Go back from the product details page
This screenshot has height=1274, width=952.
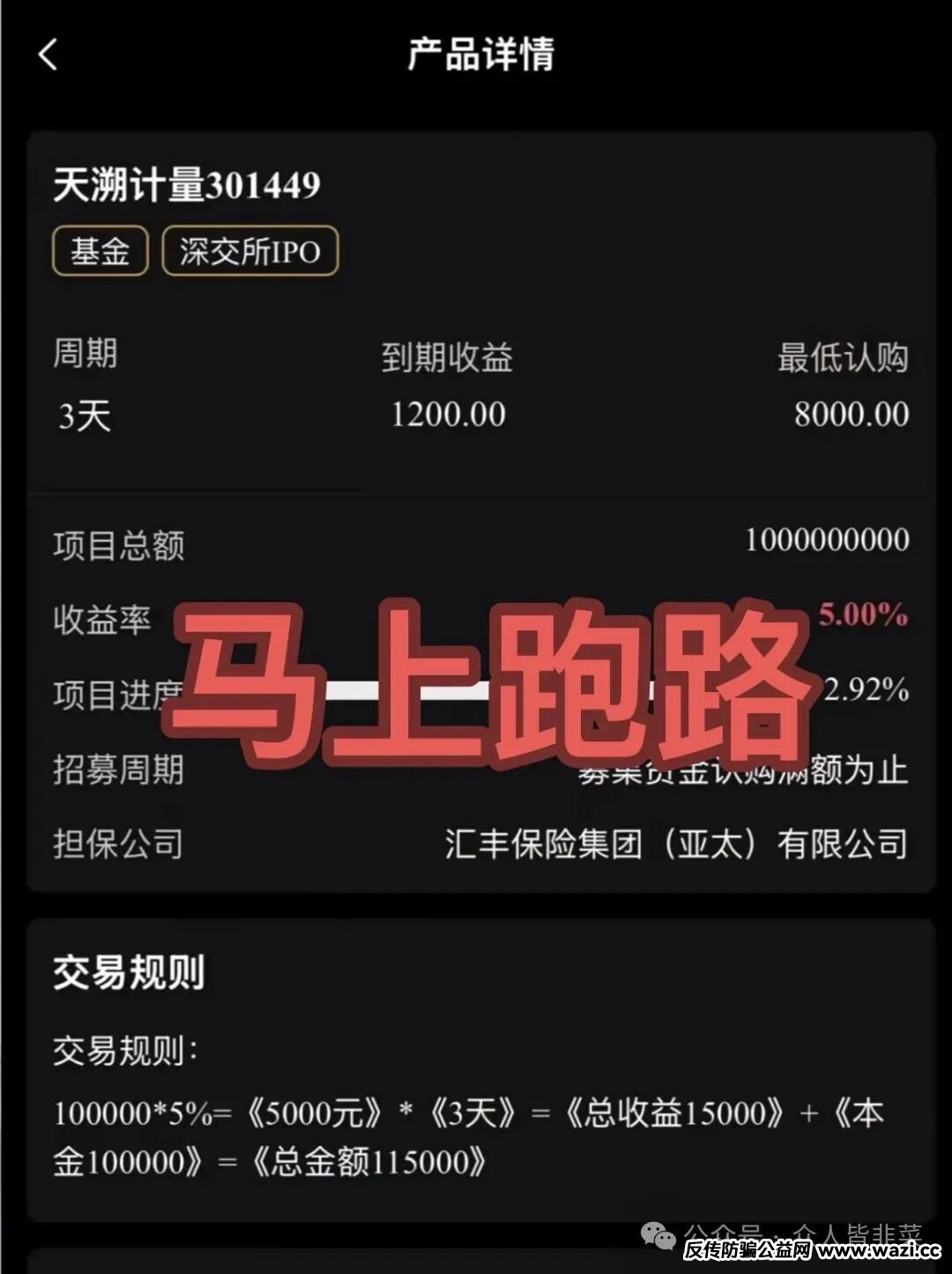[48, 55]
